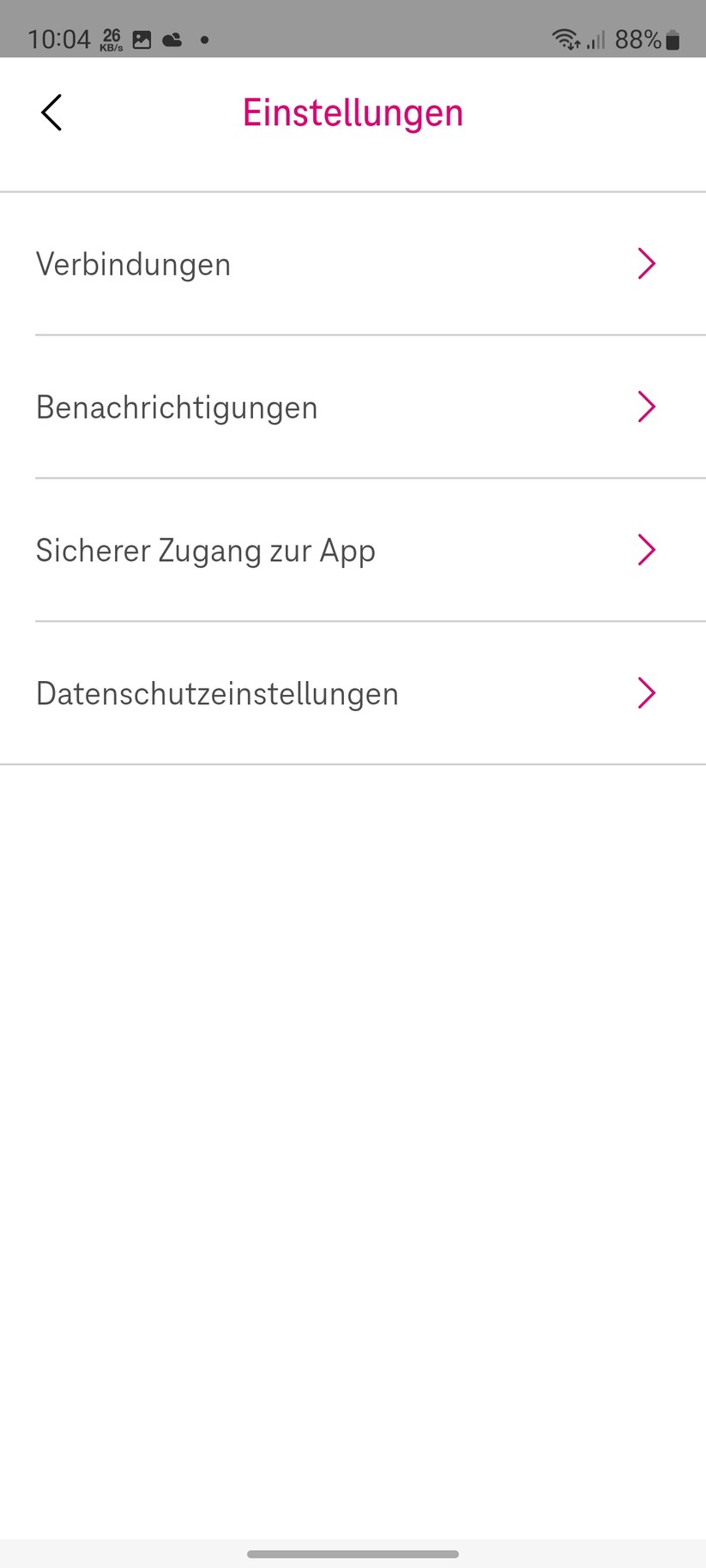Select the Benachrichtigungen menu entry
This screenshot has width=706, height=1568.
[x=176, y=407]
